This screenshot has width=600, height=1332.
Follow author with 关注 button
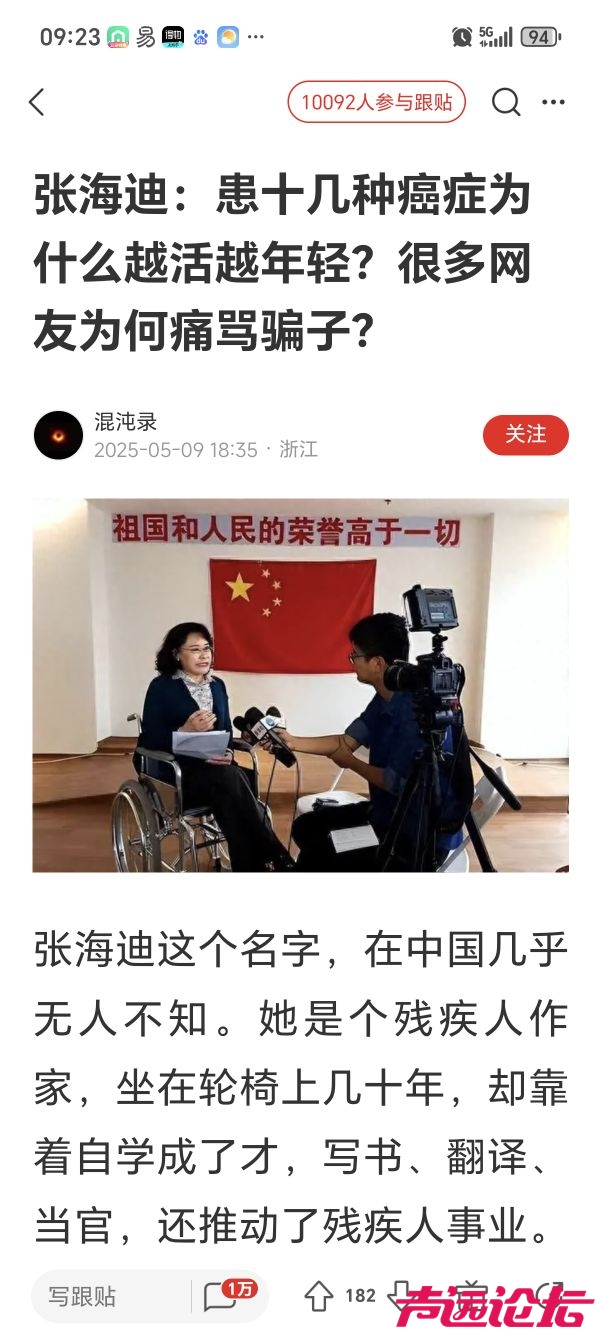pyautogui.click(x=525, y=435)
